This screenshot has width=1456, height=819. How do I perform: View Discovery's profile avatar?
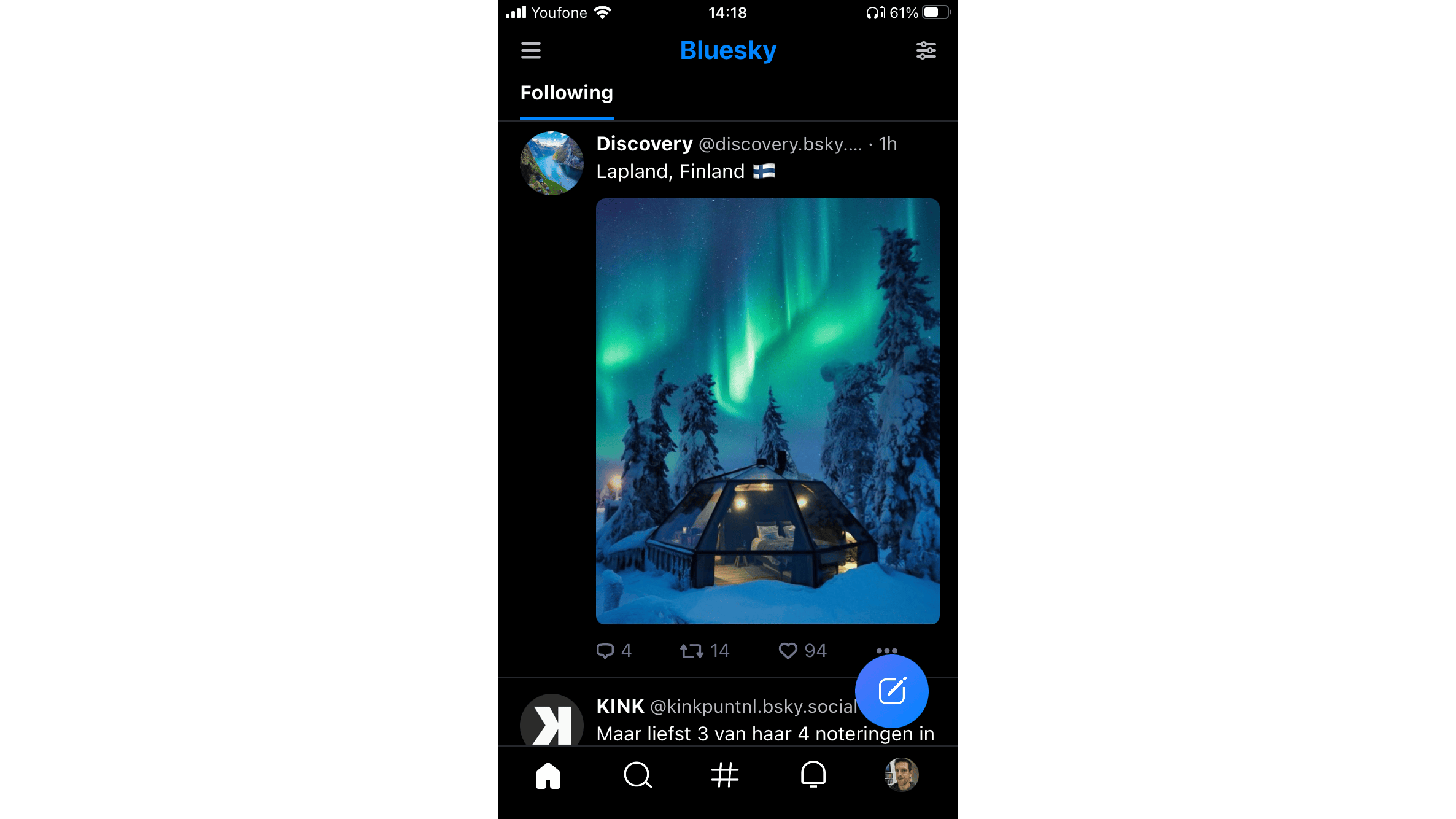pyautogui.click(x=551, y=163)
